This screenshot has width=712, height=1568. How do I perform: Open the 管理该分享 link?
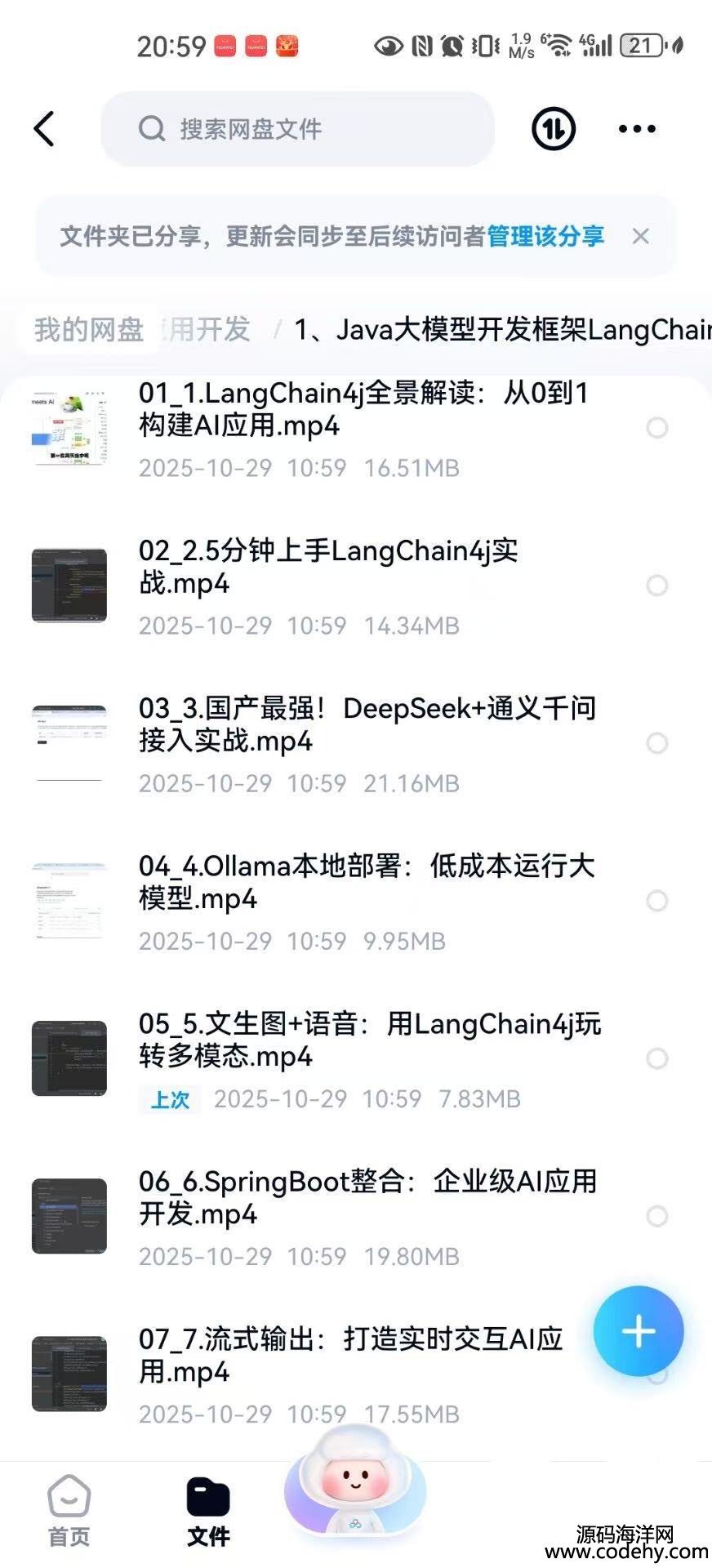point(545,237)
